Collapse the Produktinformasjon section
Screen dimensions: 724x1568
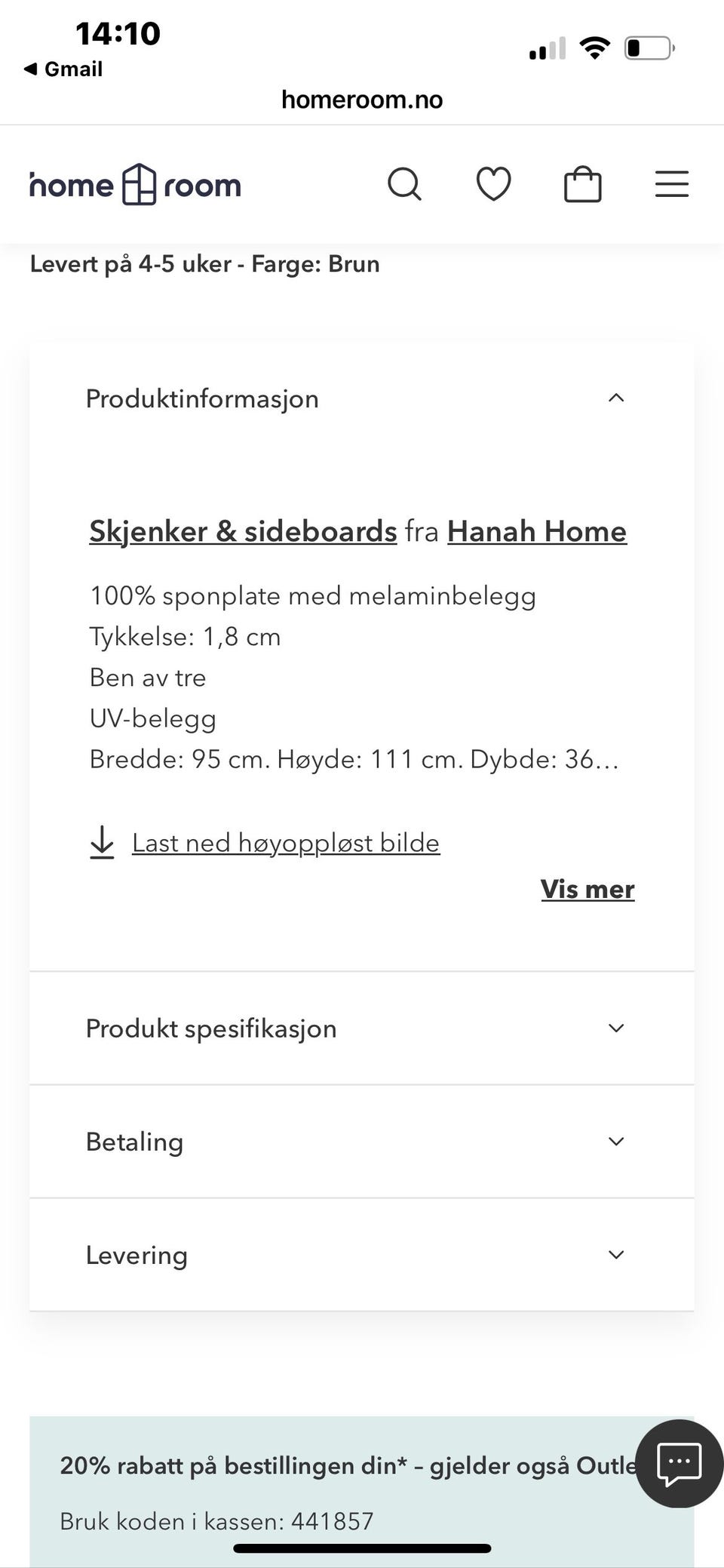tap(616, 398)
